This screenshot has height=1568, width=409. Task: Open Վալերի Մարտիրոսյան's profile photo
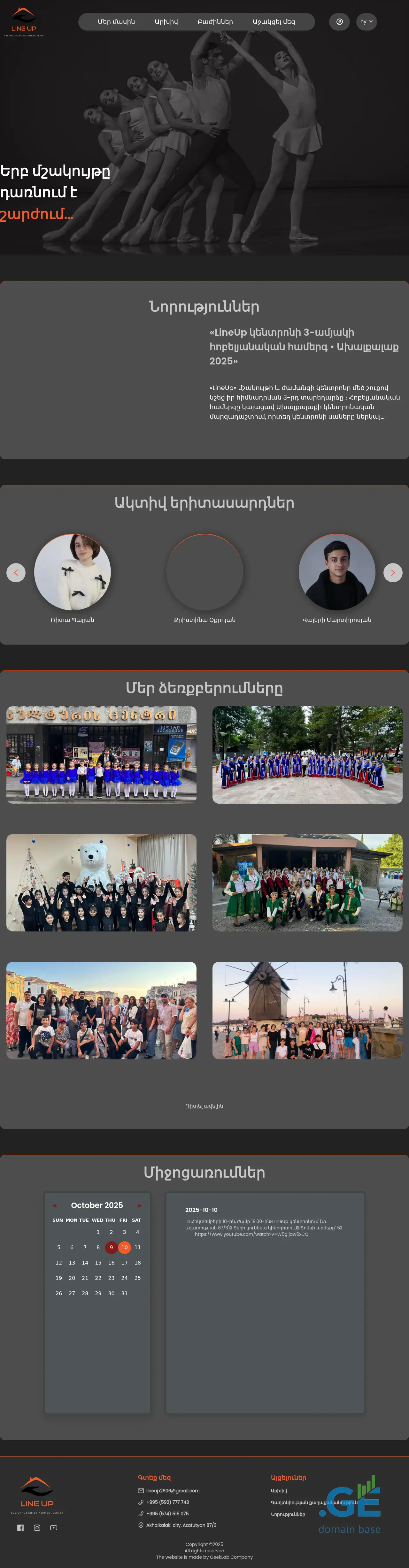pos(336,572)
